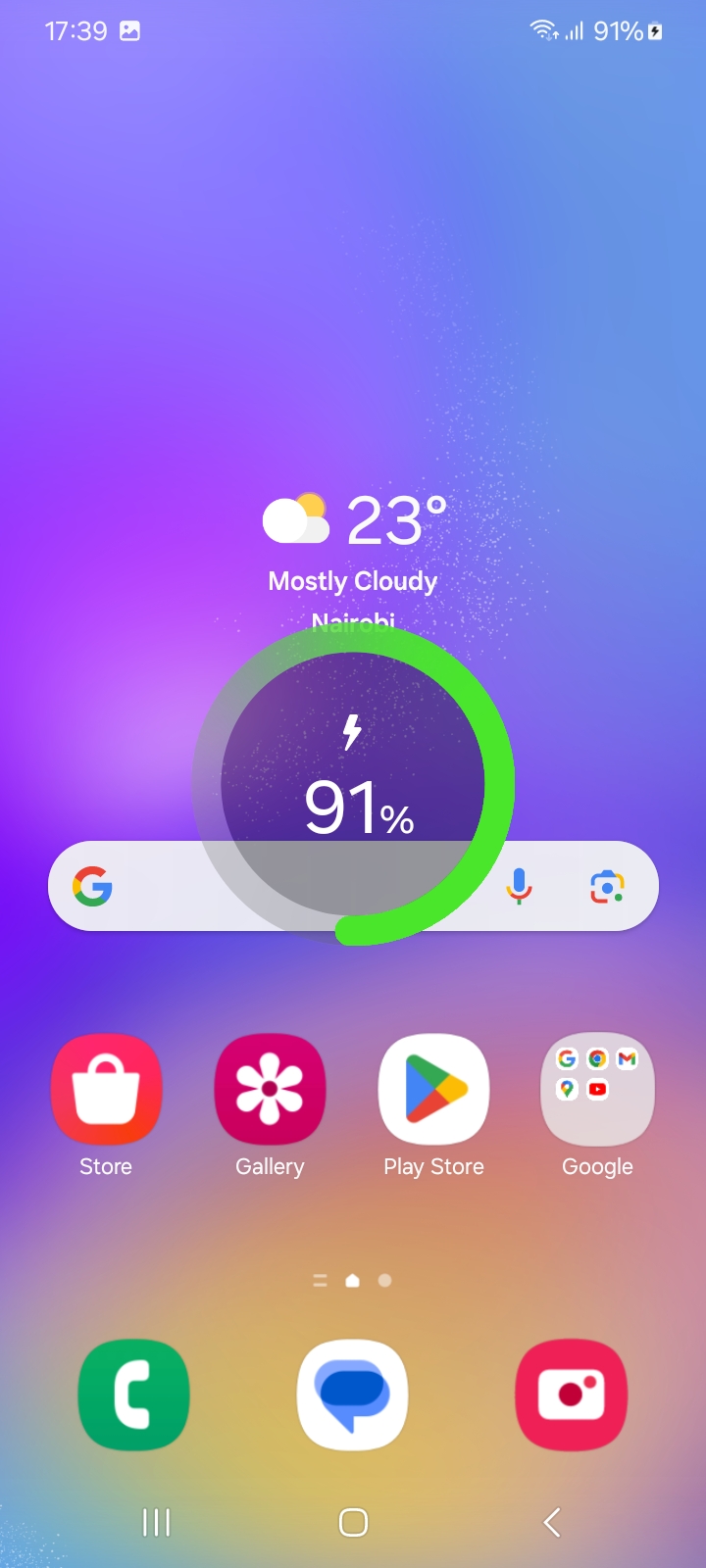Open Google Lens from the search bar
Viewport: 706px width, 1568px height.
[607, 886]
